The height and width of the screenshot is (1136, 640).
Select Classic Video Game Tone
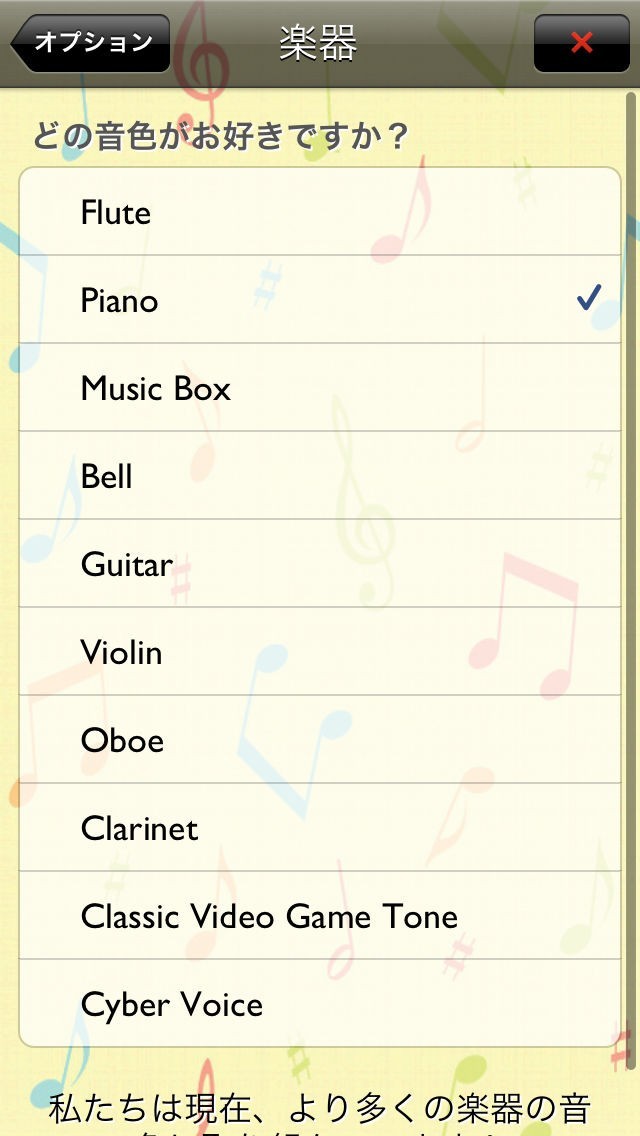point(320,916)
